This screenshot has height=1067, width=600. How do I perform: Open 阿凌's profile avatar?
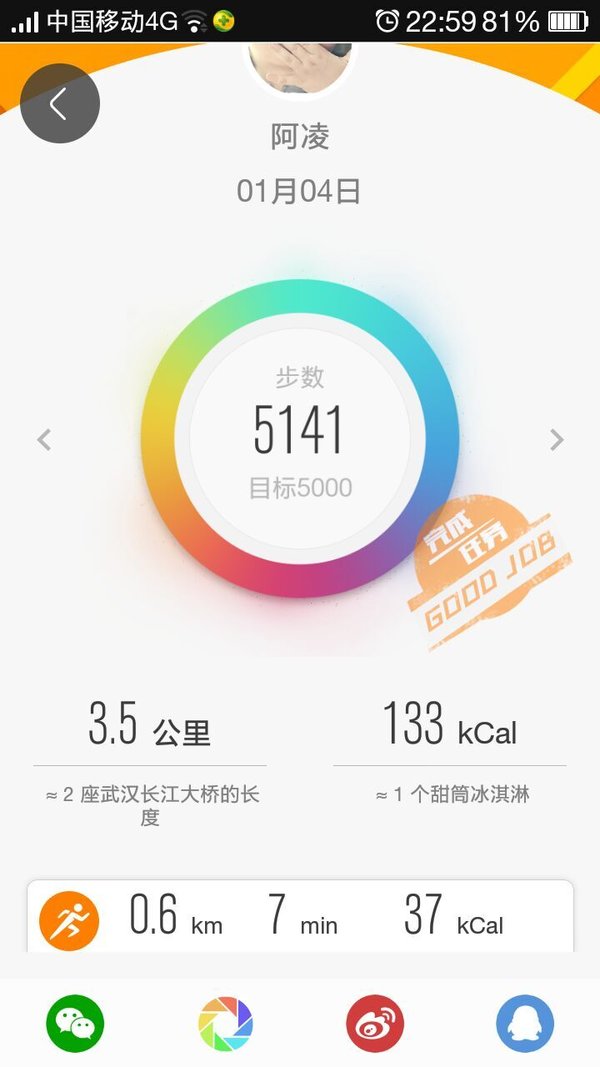pos(300,67)
